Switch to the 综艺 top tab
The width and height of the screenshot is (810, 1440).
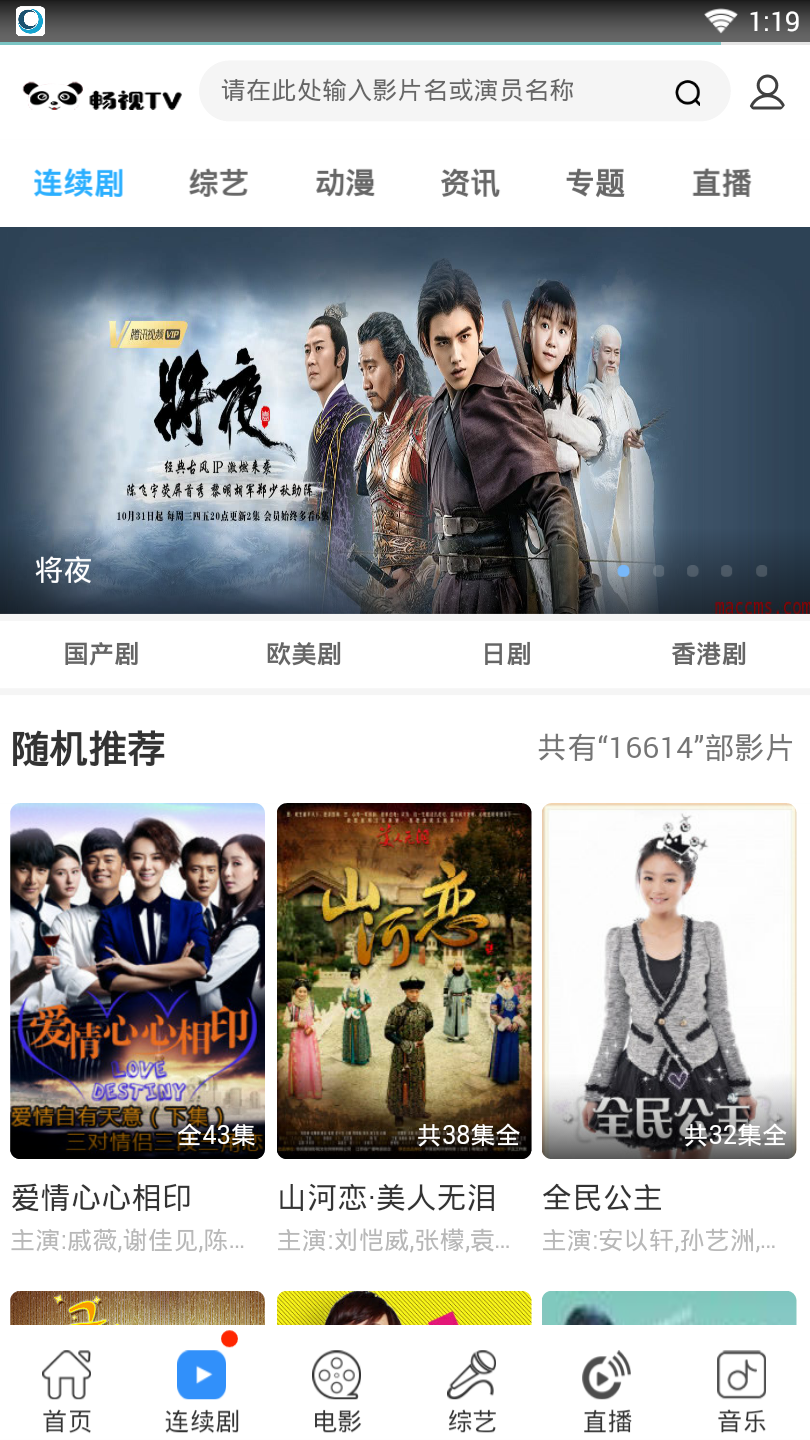click(218, 184)
